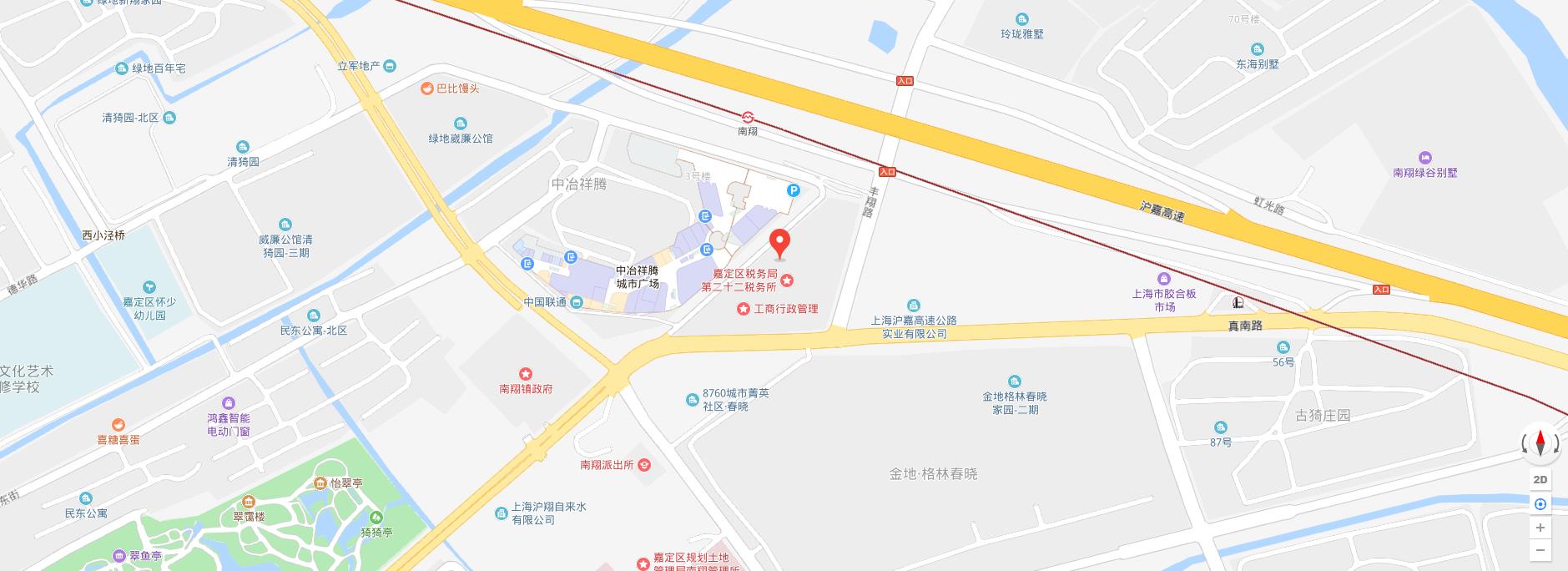Zoom out with the minus button
The image size is (1568, 571).
tap(1540, 550)
